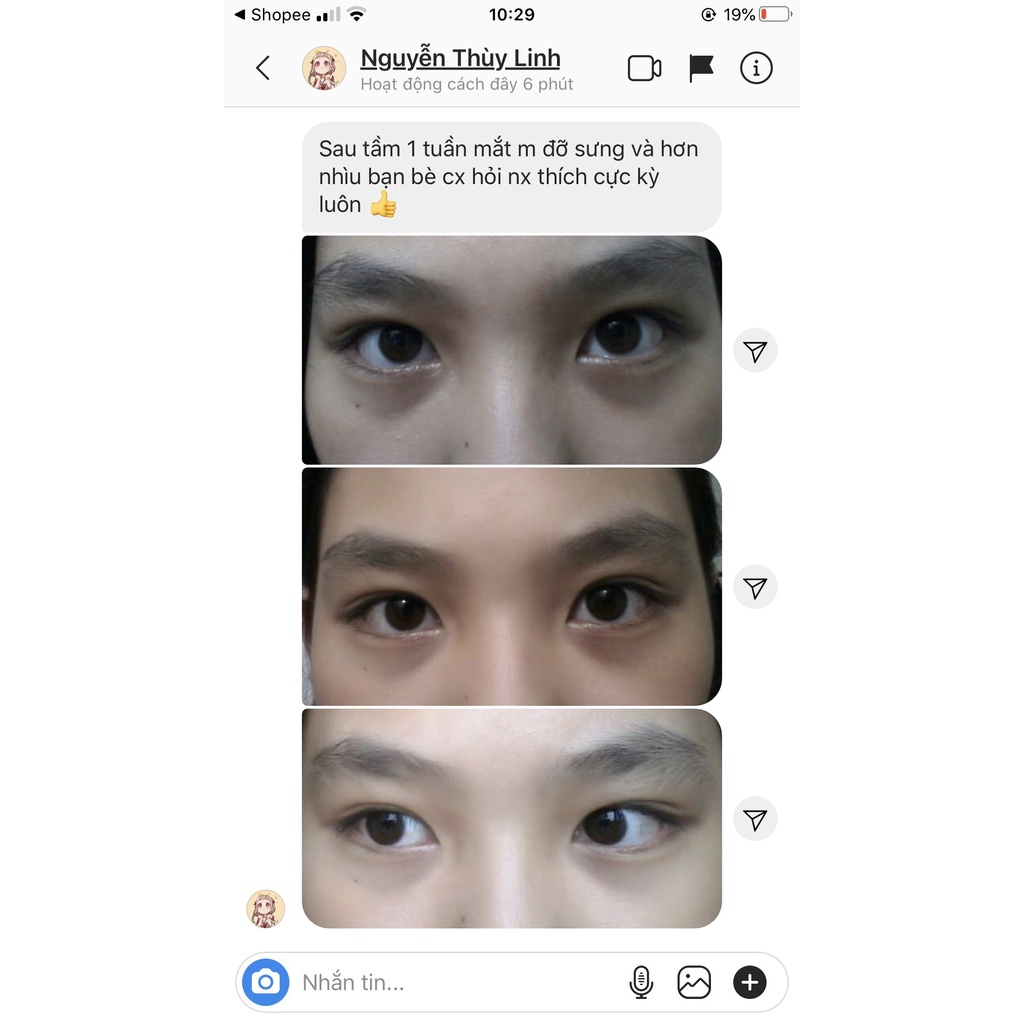Open the camera to send a photo
Image resolution: width=1024 pixels, height=1024 pixels.
point(265,982)
